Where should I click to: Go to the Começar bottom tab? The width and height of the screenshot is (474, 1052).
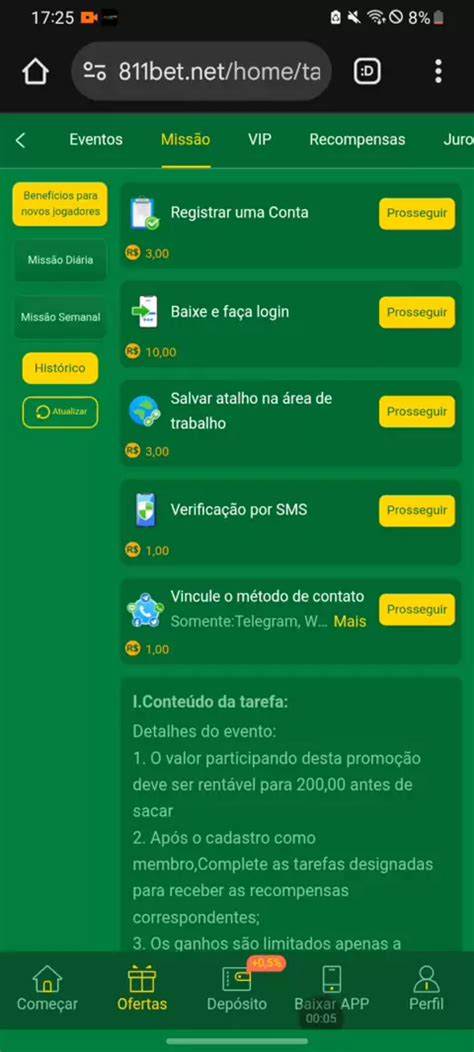pyautogui.click(x=47, y=988)
